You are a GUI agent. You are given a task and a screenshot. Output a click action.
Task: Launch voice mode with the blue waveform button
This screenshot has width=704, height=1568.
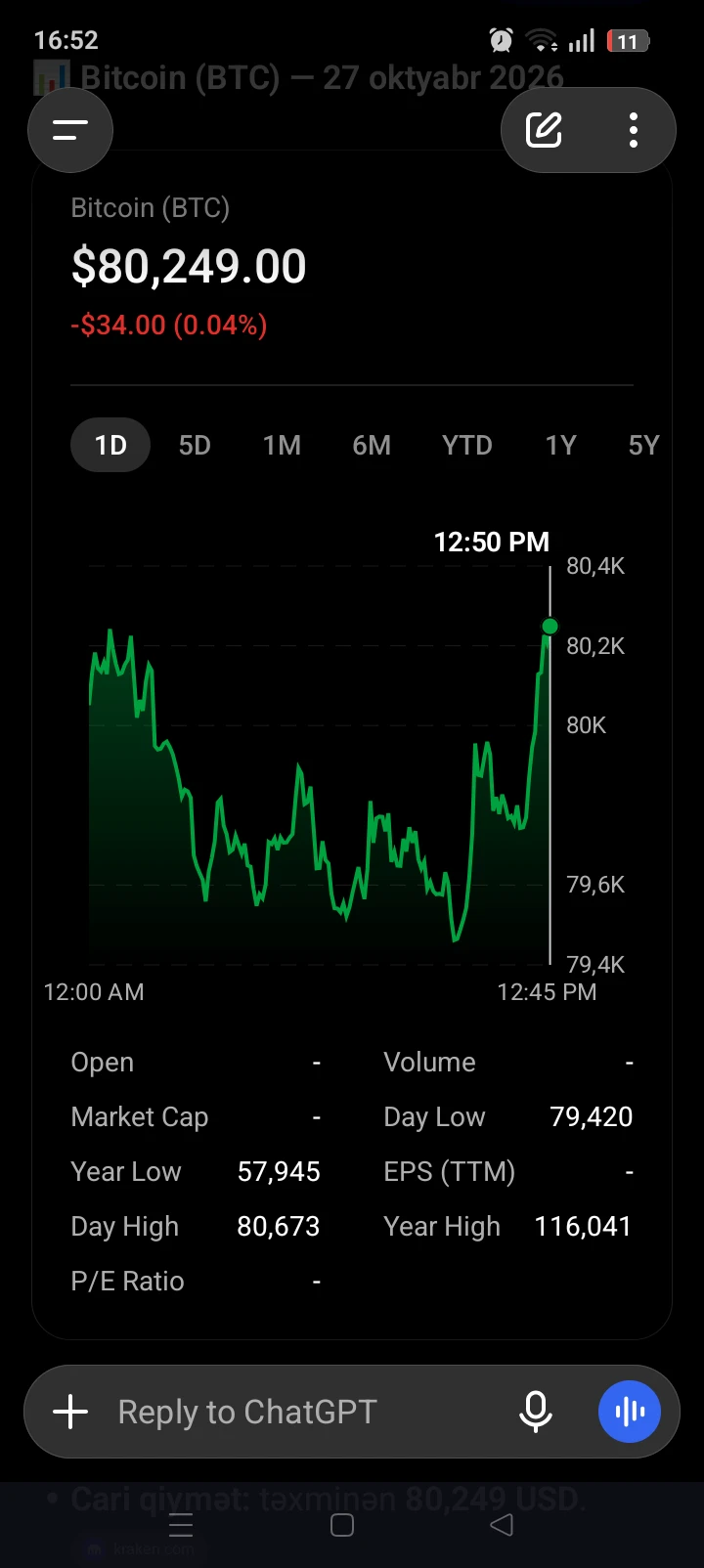tap(630, 1412)
